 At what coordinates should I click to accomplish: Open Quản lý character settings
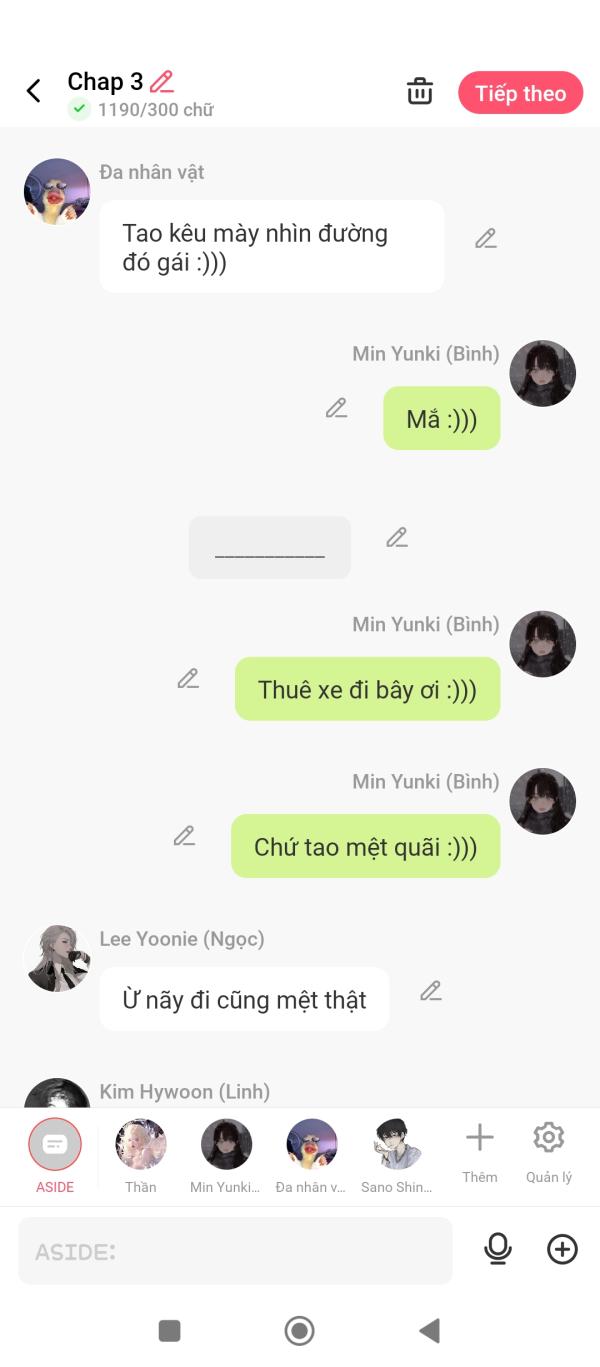(549, 1152)
